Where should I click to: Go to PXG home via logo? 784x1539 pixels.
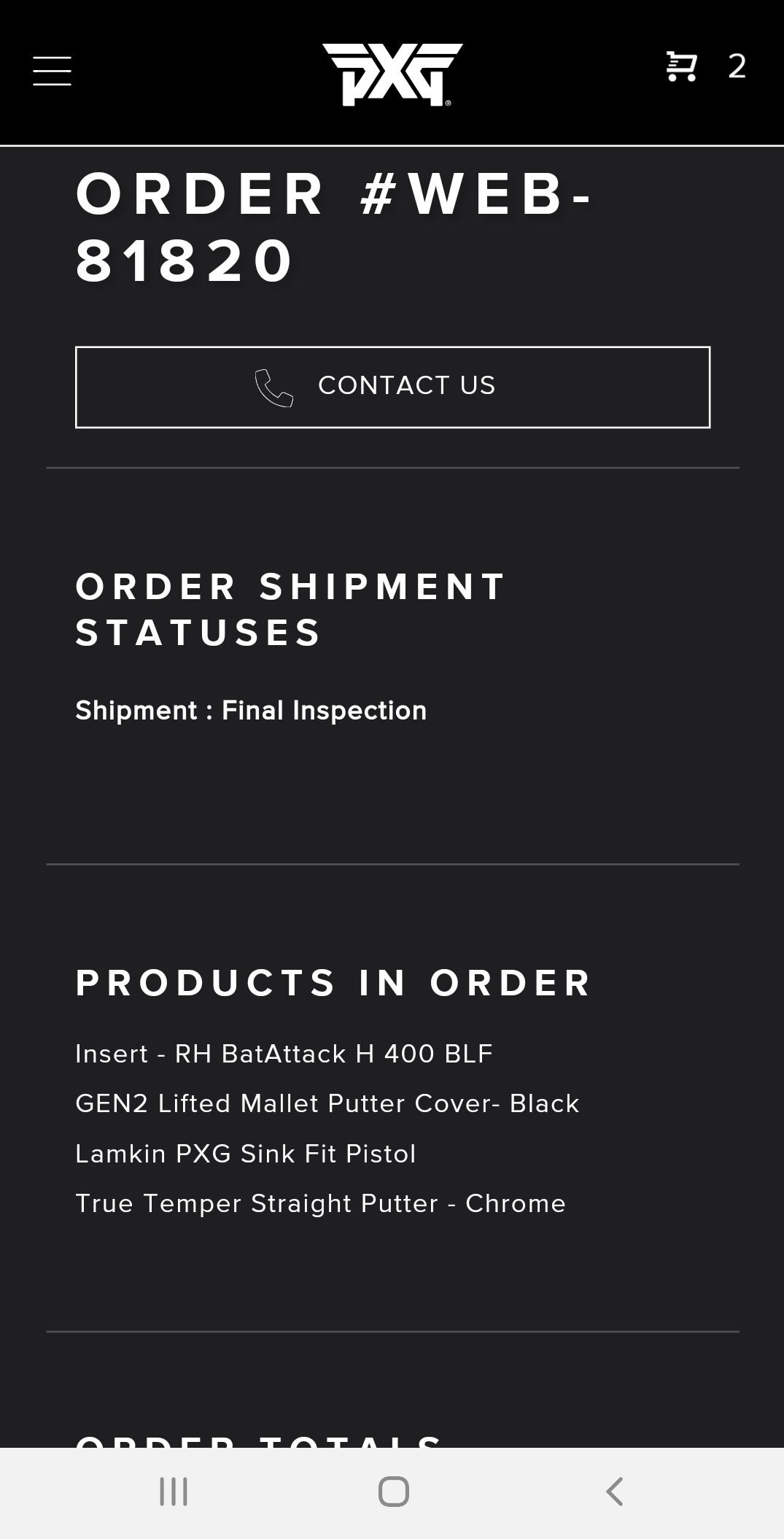click(392, 74)
